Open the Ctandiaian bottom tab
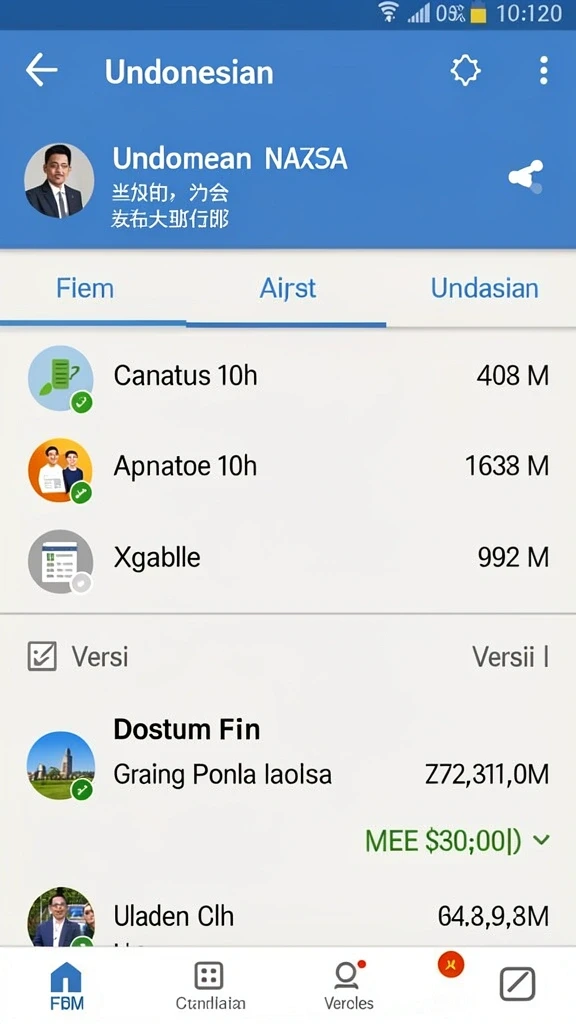The height and width of the screenshot is (1024, 576). coord(210,985)
